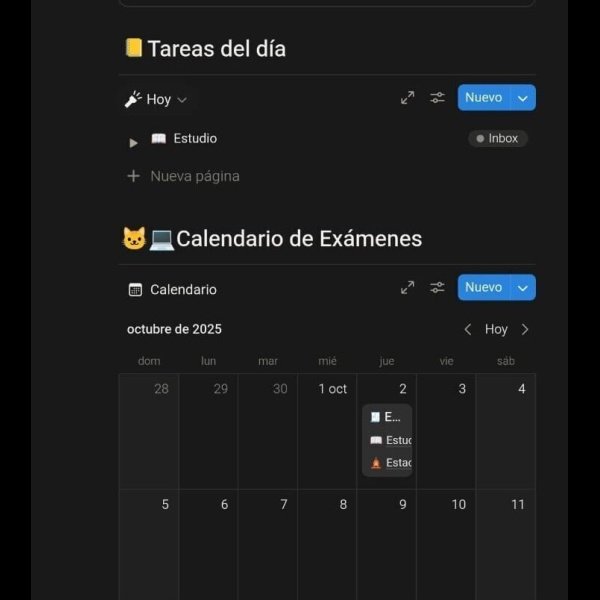Add new exam entry with calendar Nuevo
This screenshot has width=600, height=600.
484,288
